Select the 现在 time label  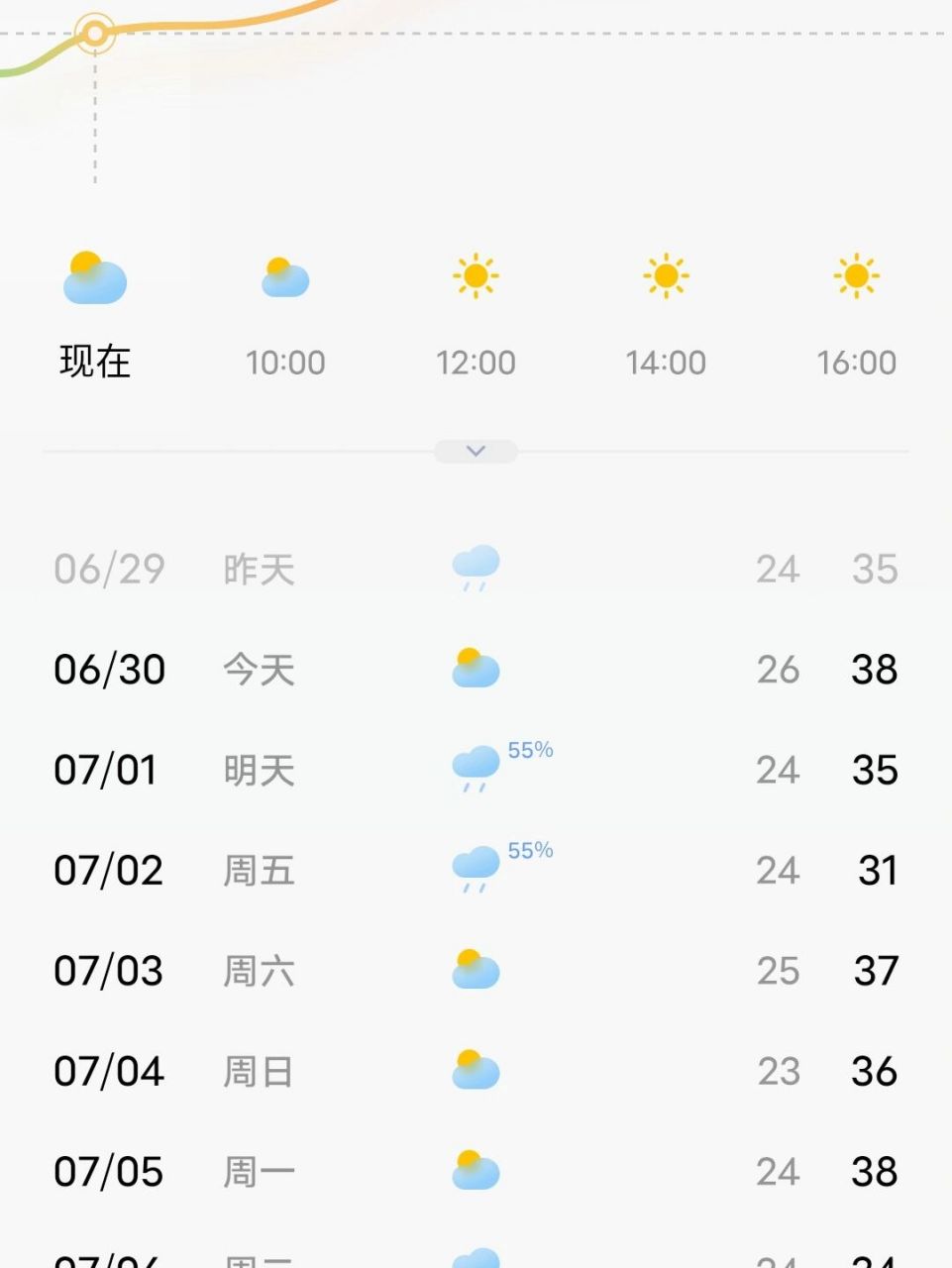tap(92, 363)
